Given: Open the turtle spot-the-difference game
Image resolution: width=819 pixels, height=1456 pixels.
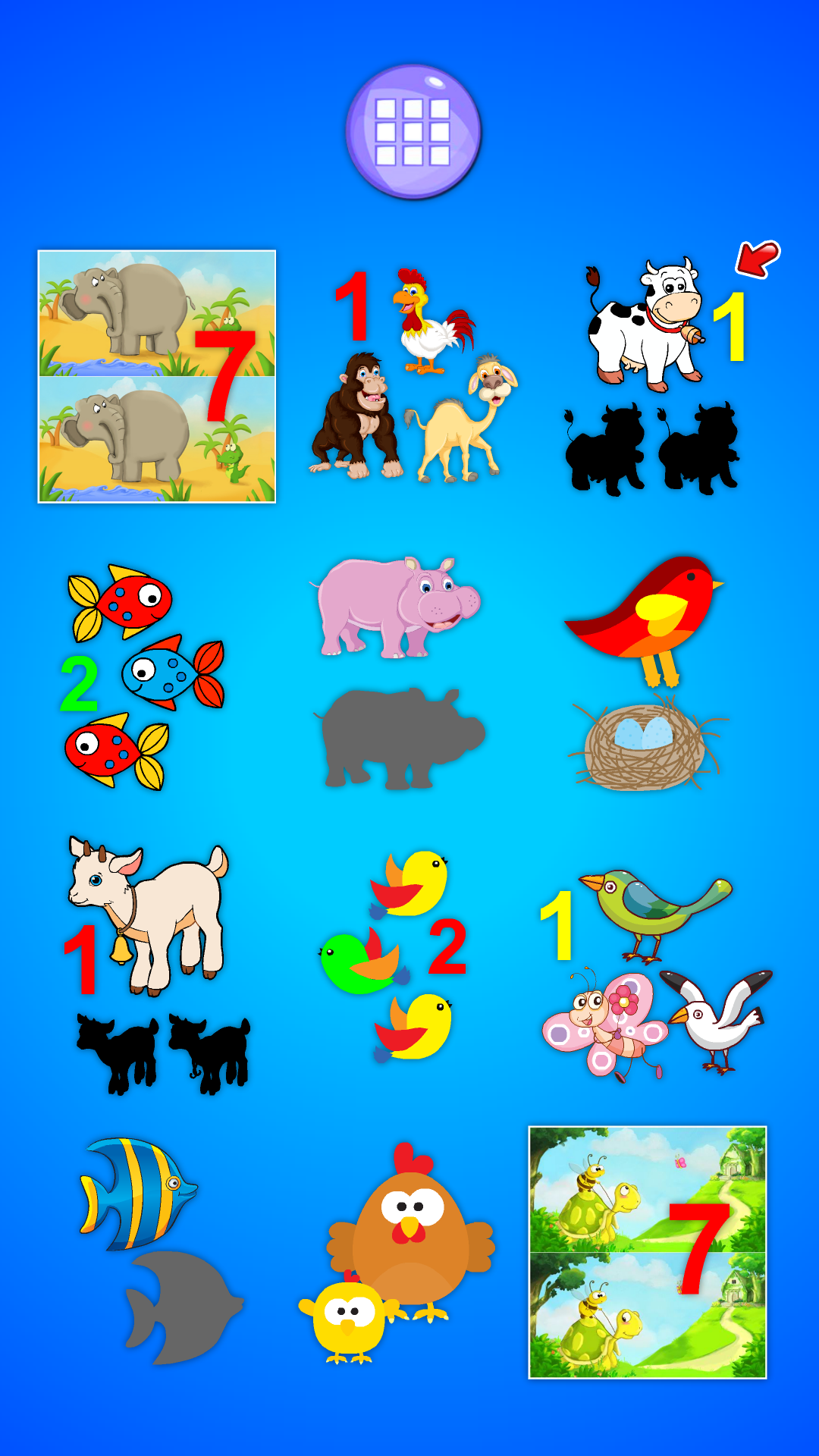Looking at the screenshot, I should (648, 1252).
